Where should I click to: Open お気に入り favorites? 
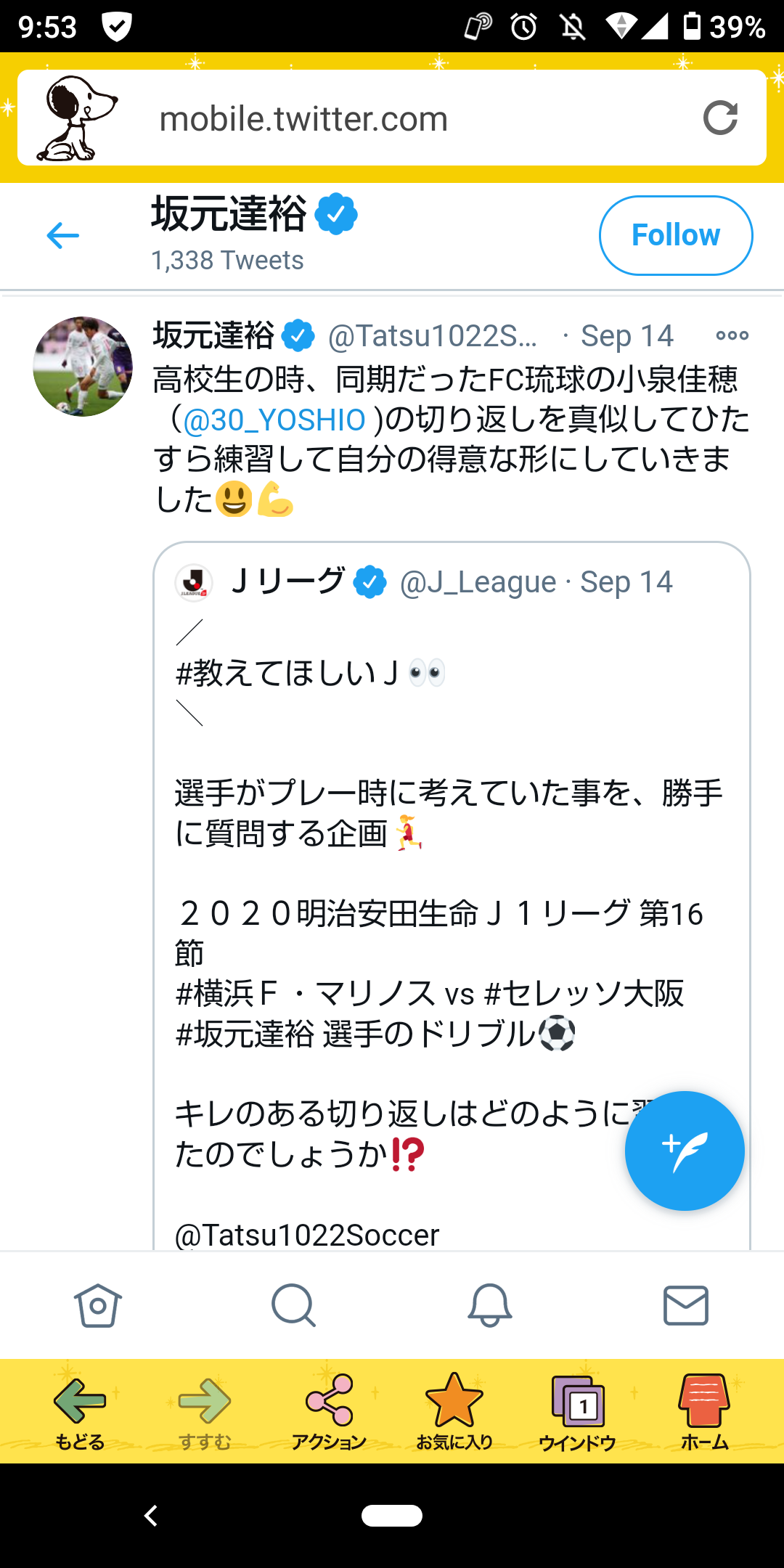pos(454,1410)
